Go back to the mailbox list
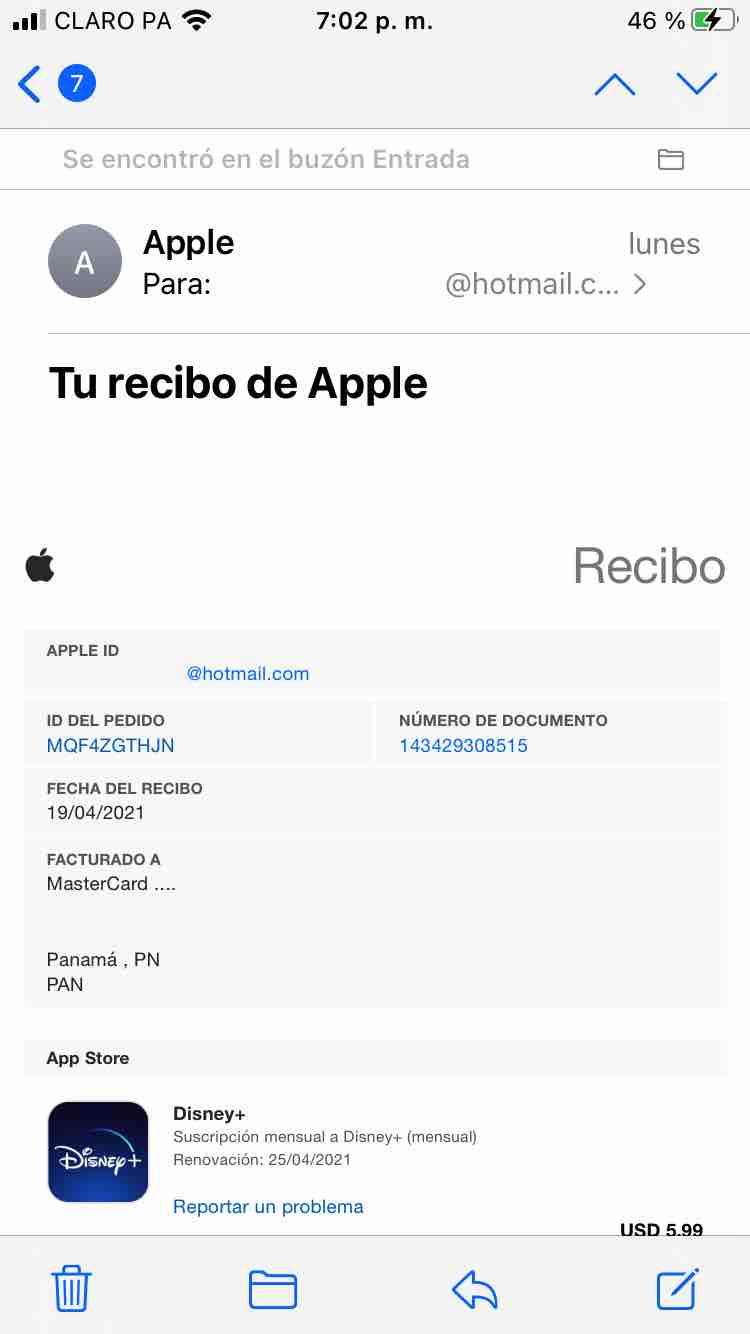750x1334 pixels. (32, 84)
